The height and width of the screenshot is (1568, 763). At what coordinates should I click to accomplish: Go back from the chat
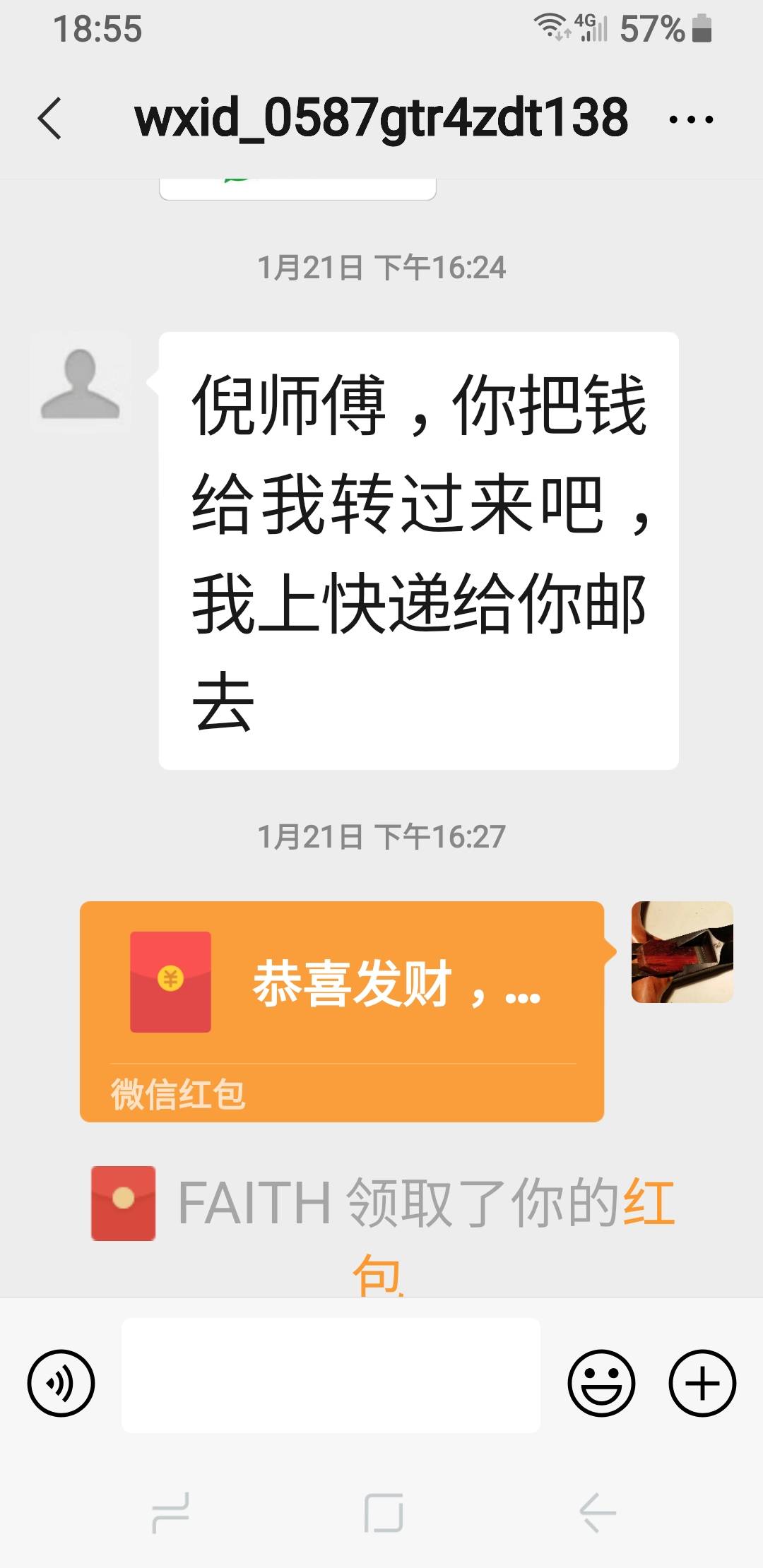pyautogui.click(x=49, y=118)
